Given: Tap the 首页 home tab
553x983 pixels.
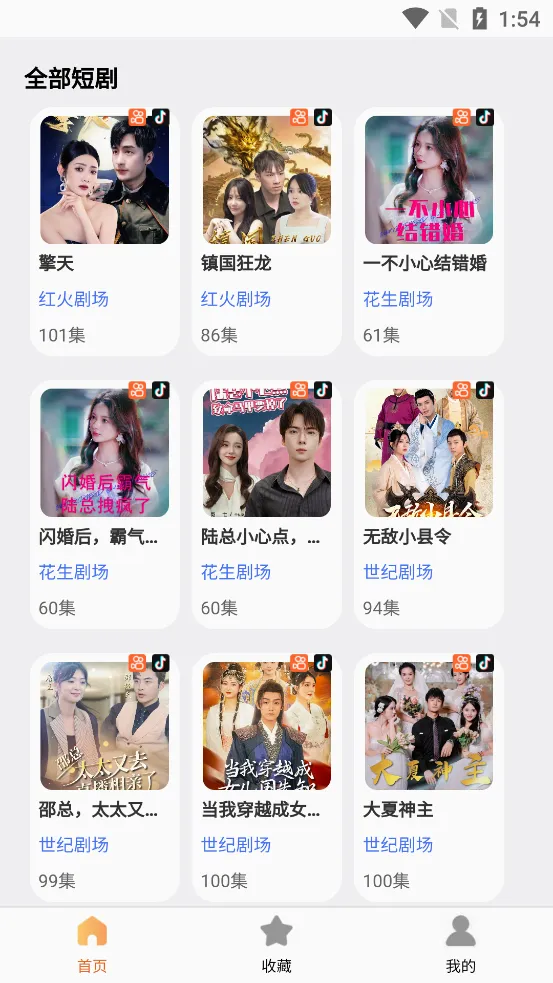Looking at the screenshot, I should point(92,945).
